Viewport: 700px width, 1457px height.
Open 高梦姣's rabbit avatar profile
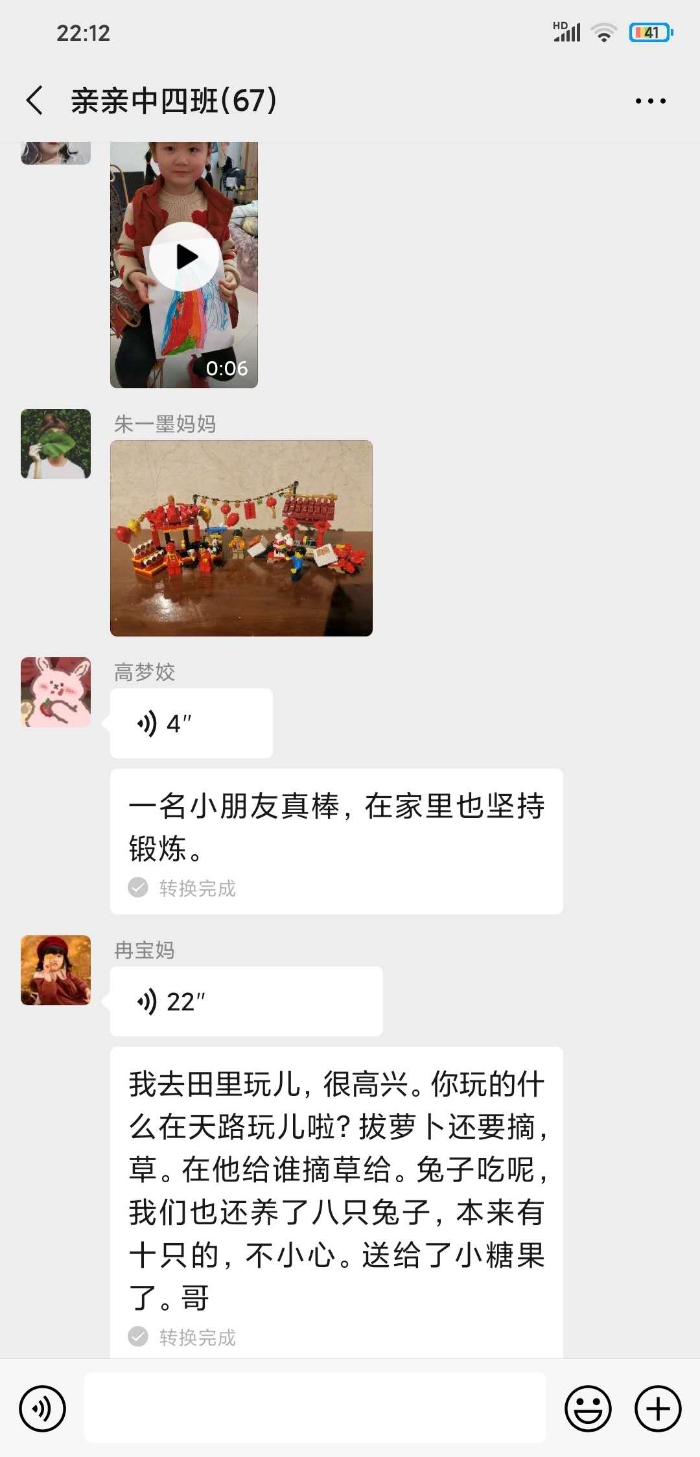[x=56, y=692]
